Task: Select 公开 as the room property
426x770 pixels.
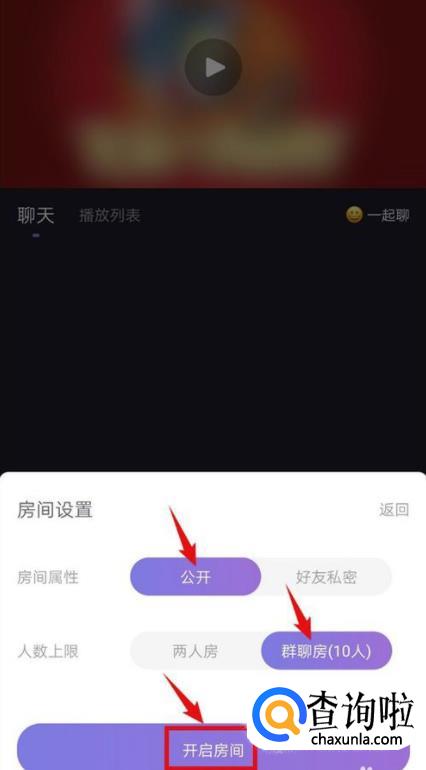Action: click(196, 577)
